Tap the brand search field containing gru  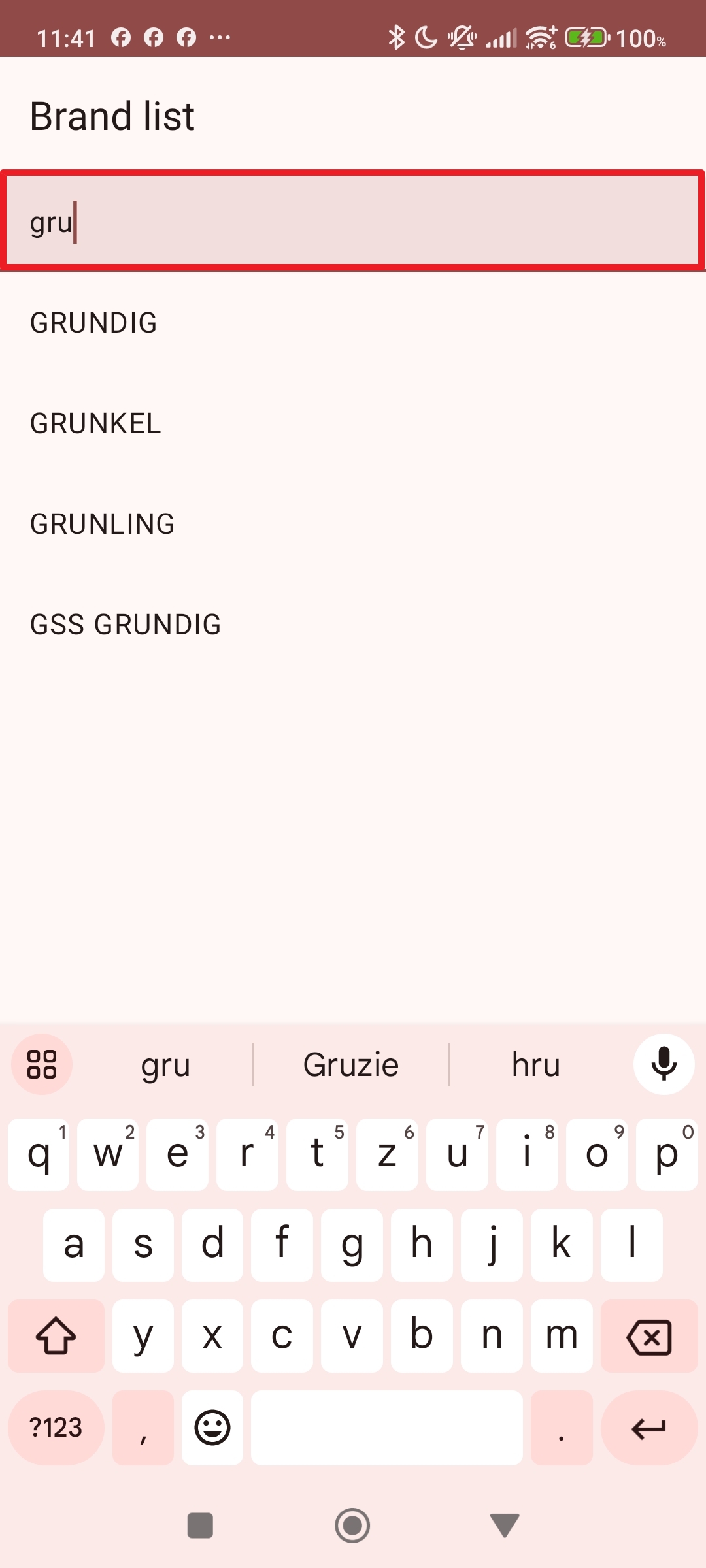353,221
